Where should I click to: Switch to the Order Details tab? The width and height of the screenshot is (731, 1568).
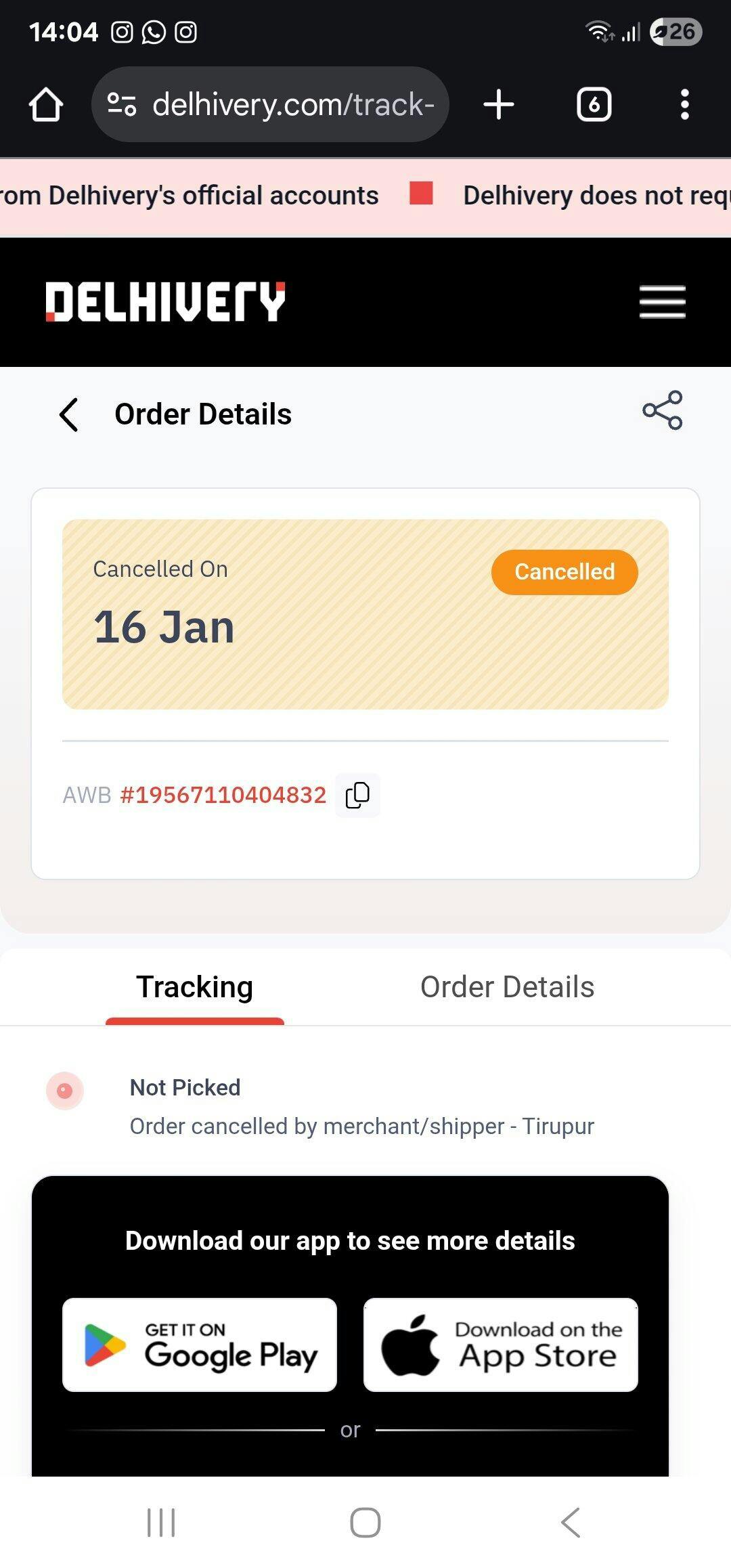[507, 987]
